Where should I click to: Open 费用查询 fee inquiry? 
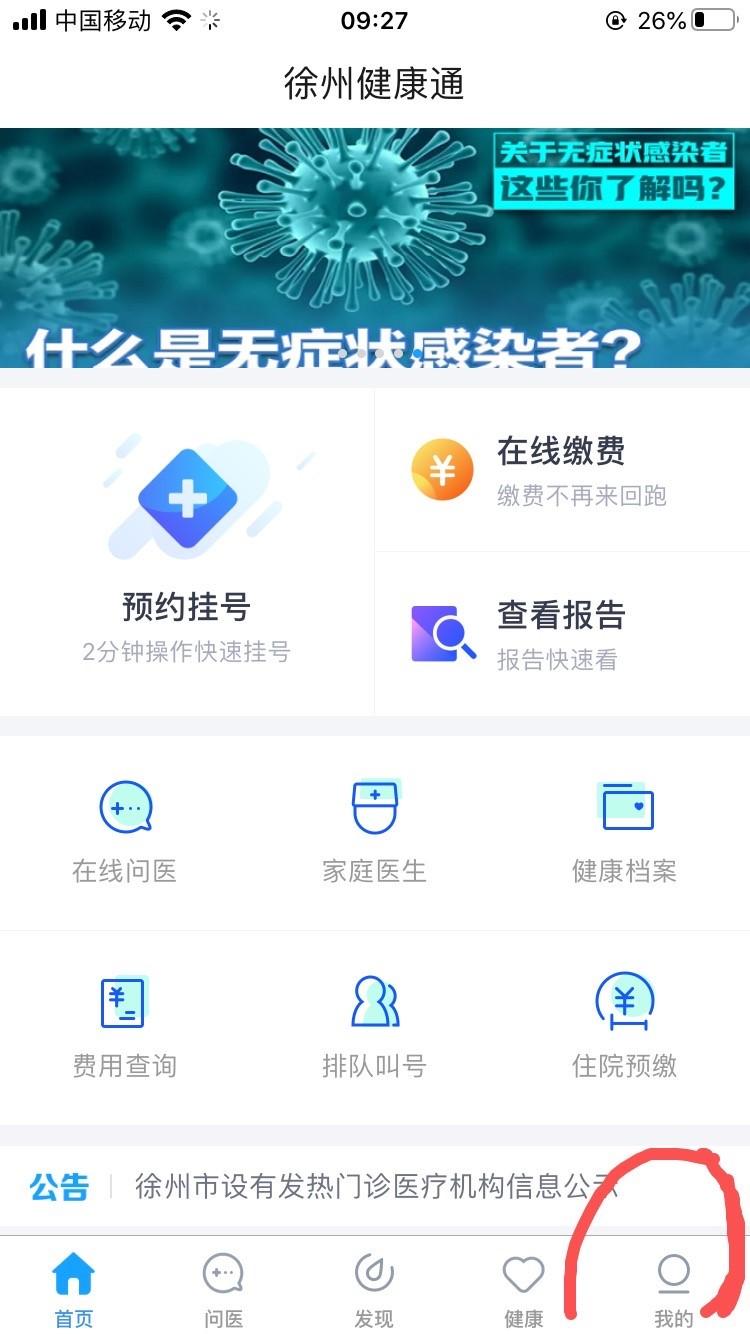click(x=125, y=1027)
